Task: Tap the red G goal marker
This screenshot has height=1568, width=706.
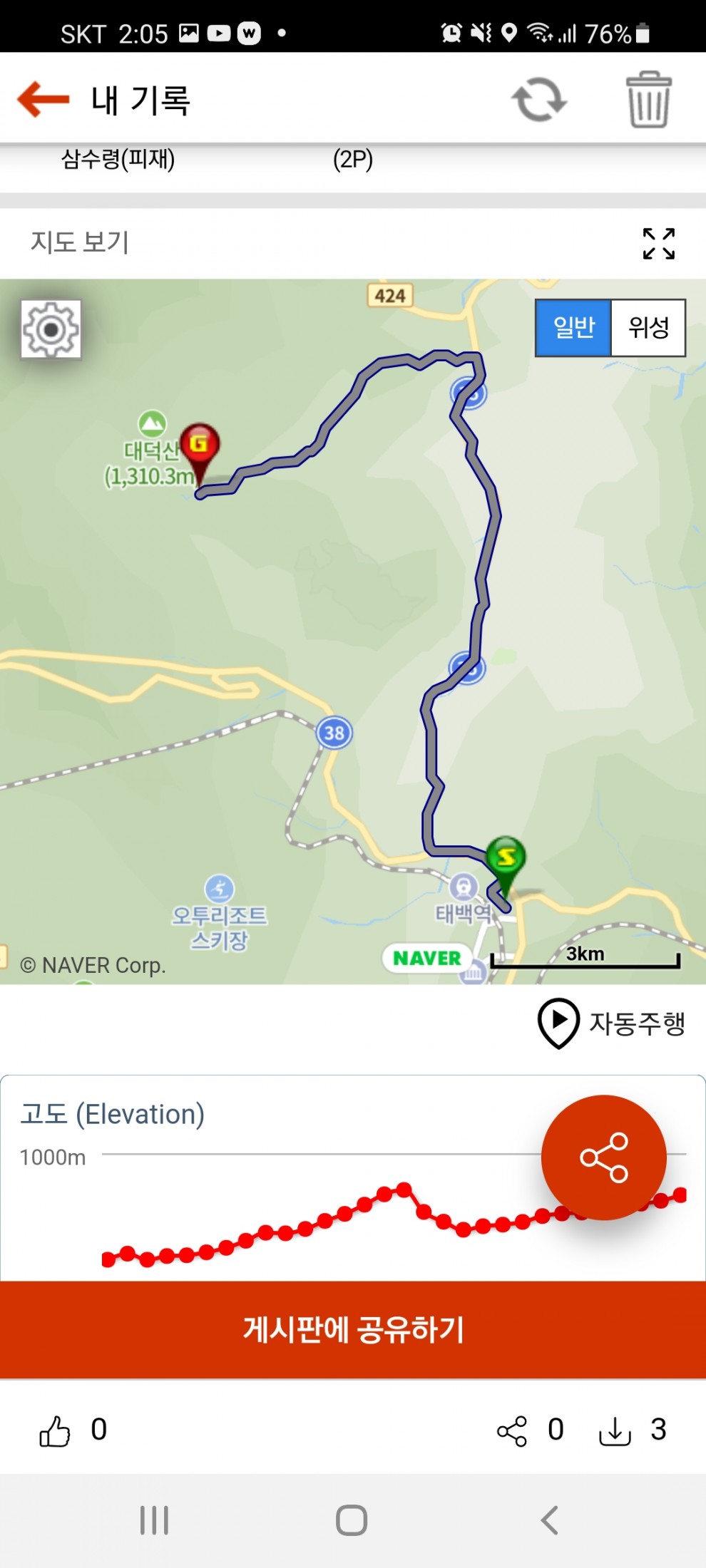Action: click(200, 445)
